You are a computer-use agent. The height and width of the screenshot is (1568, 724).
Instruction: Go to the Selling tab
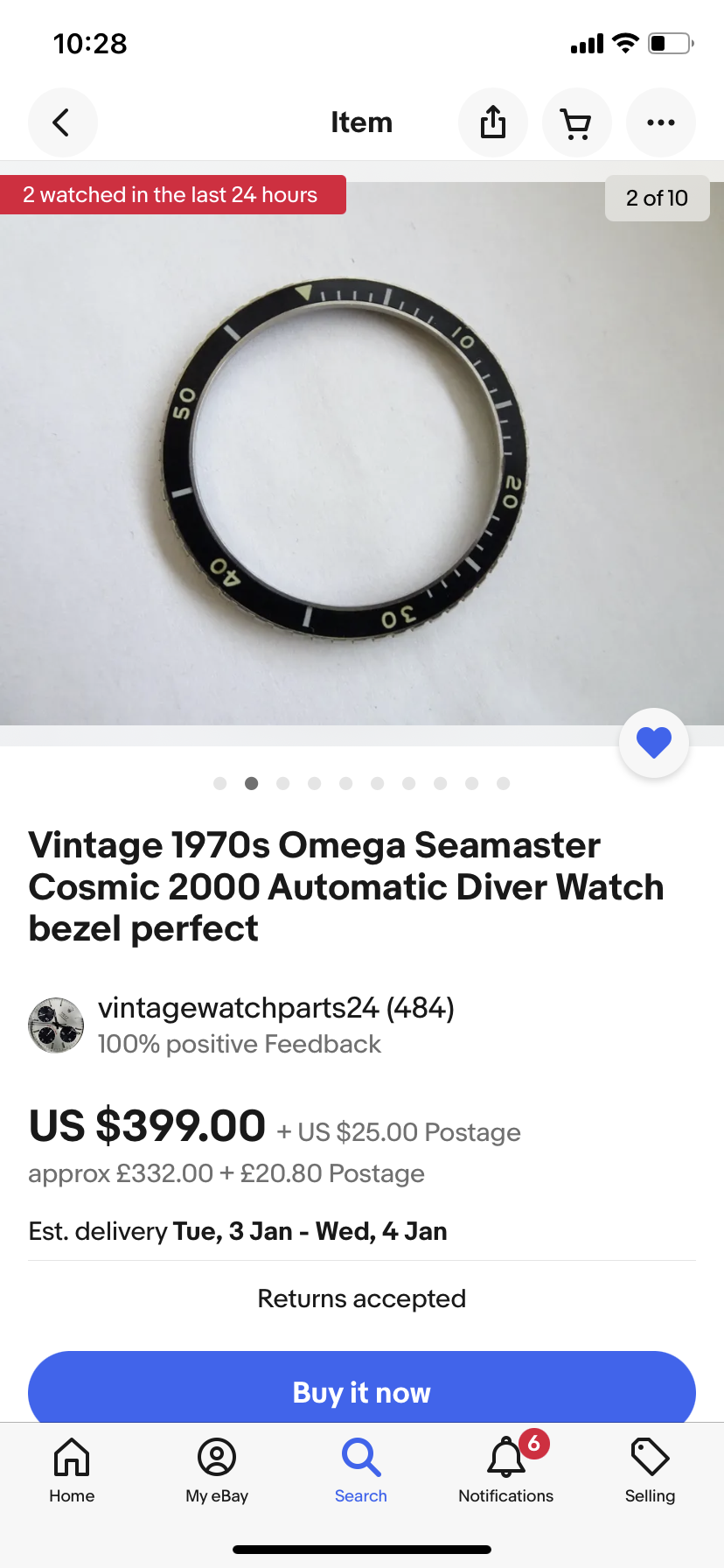(x=650, y=1470)
